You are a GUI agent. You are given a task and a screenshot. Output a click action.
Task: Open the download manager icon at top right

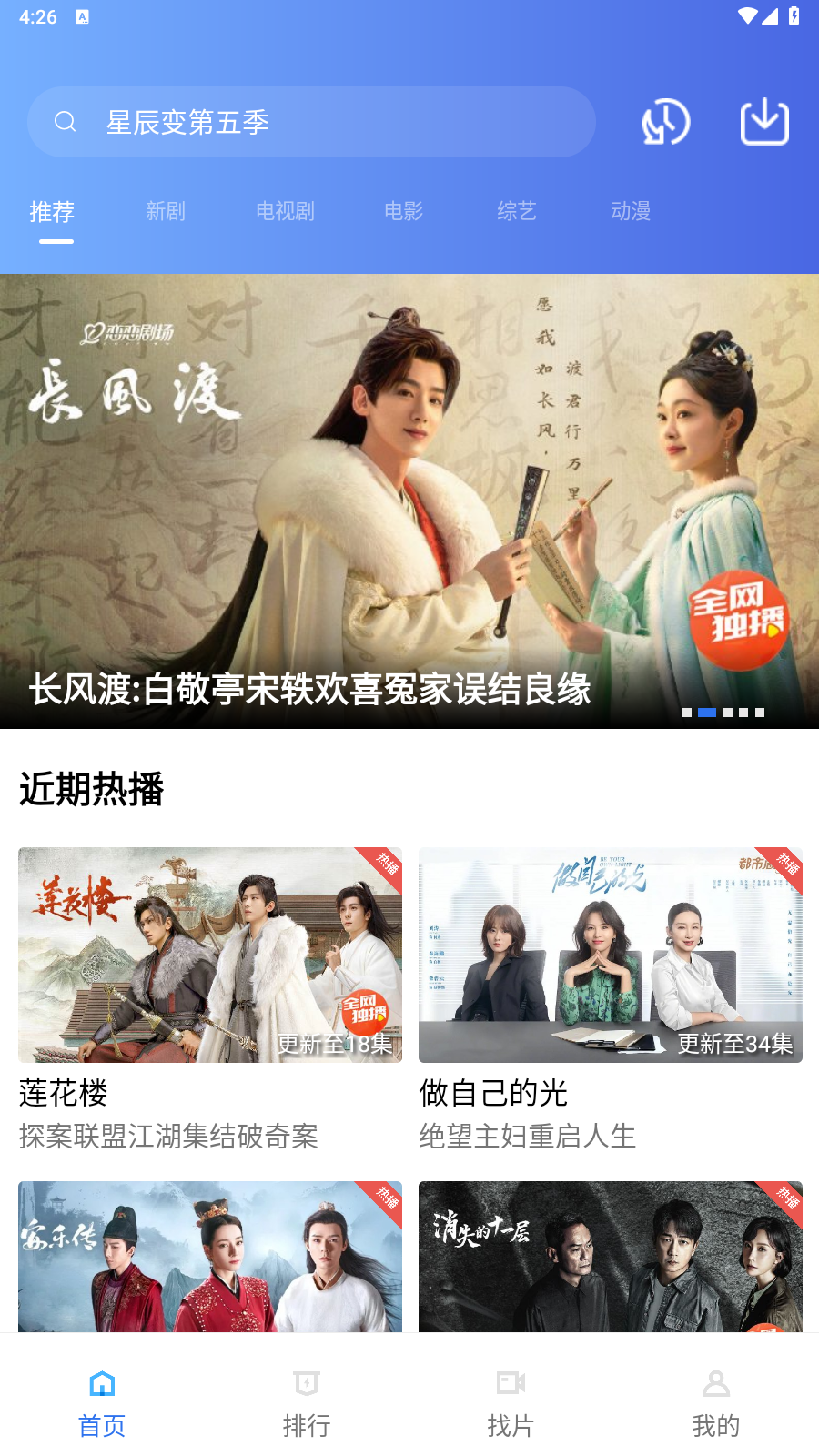(x=764, y=121)
